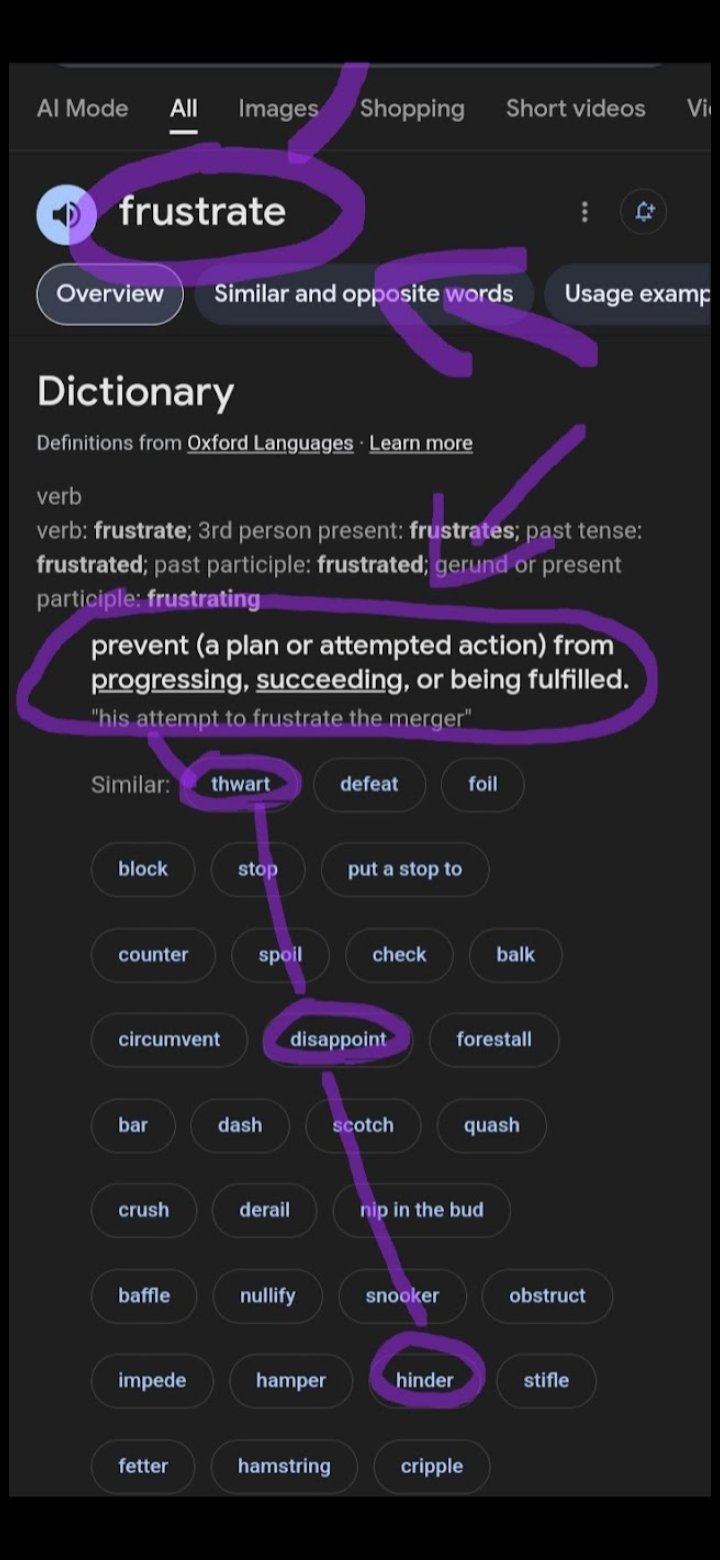The width and height of the screenshot is (720, 1560).
Task: Switch to the Images tab
Action: click(278, 108)
